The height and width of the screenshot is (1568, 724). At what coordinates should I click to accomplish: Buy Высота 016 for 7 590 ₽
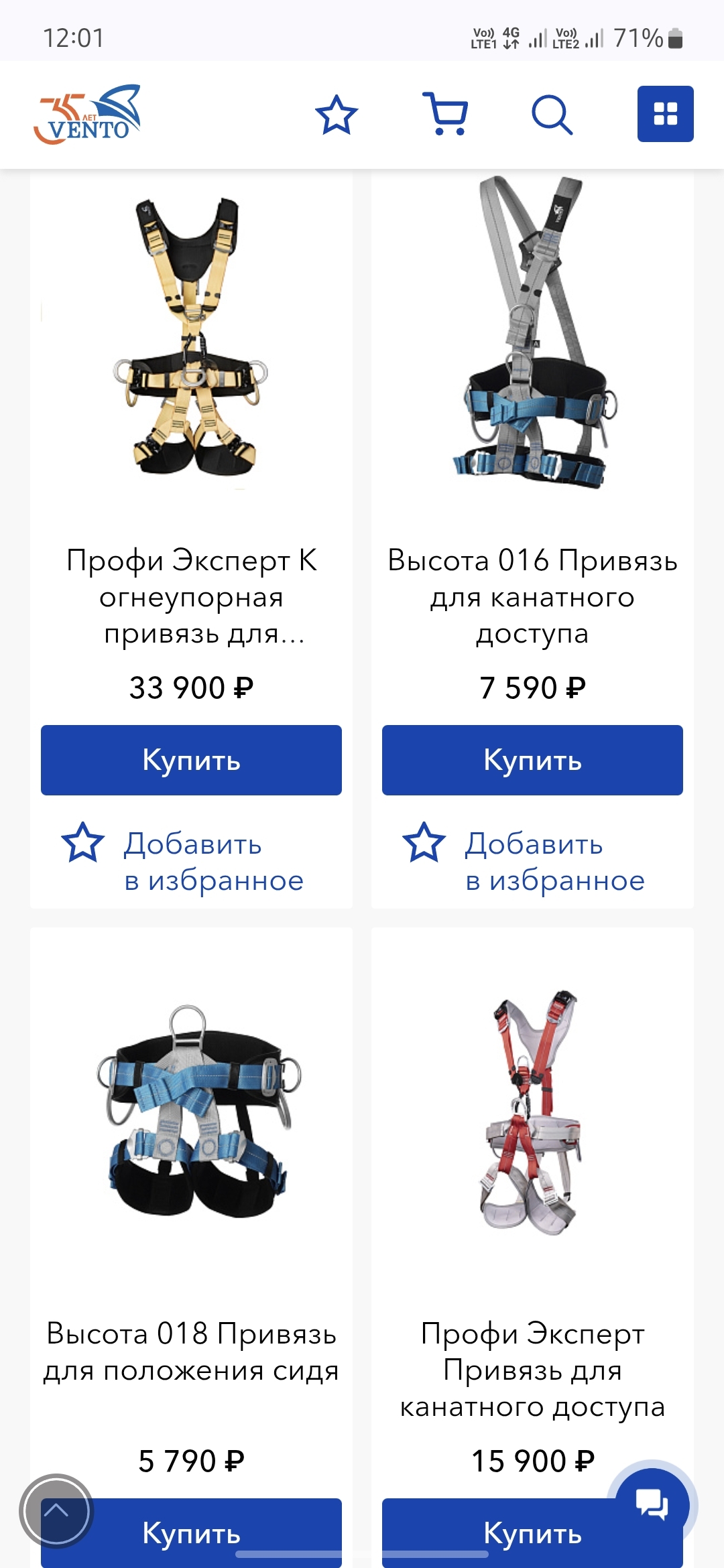[x=532, y=760]
